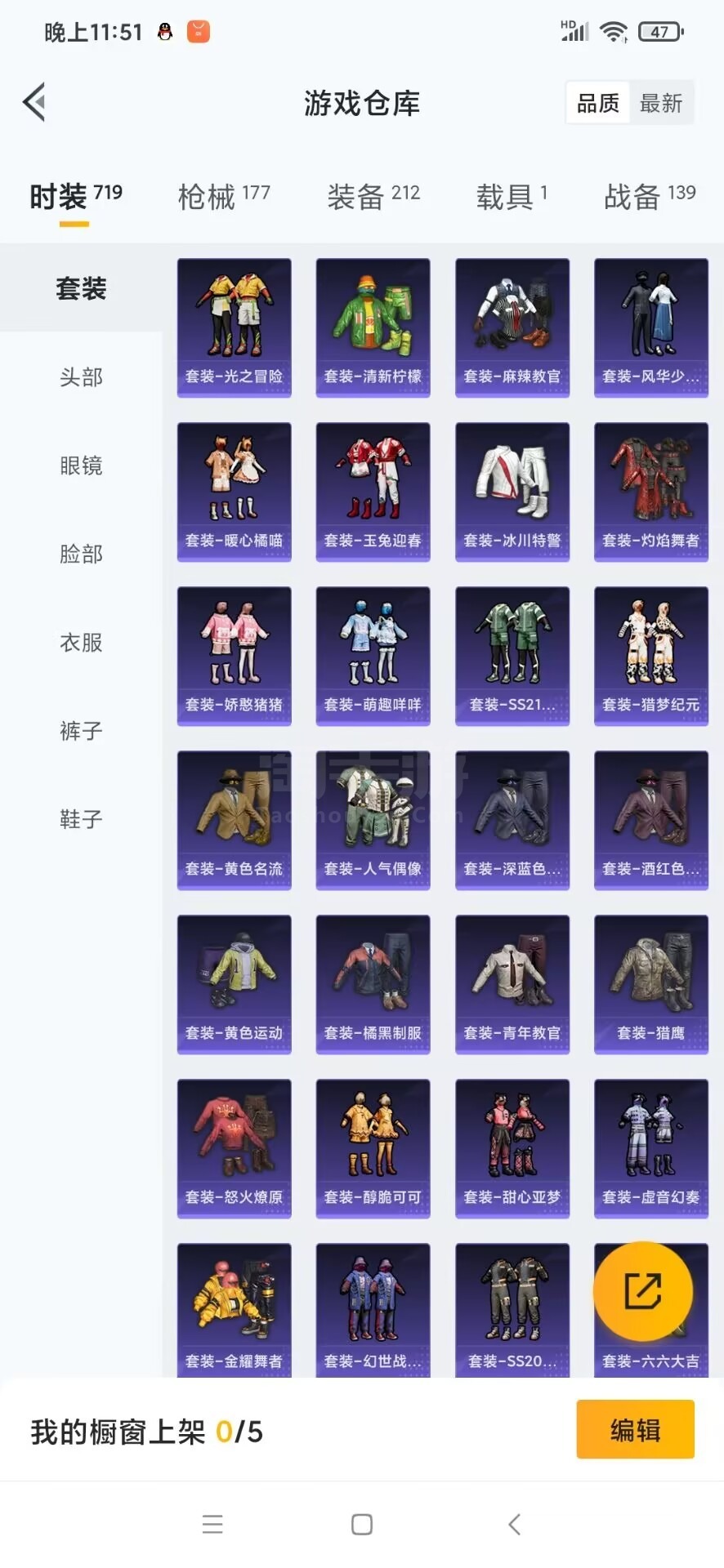Open the 套装-光之冒险 outfit
Viewport: 724px width, 1568px height.
(235, 327)
